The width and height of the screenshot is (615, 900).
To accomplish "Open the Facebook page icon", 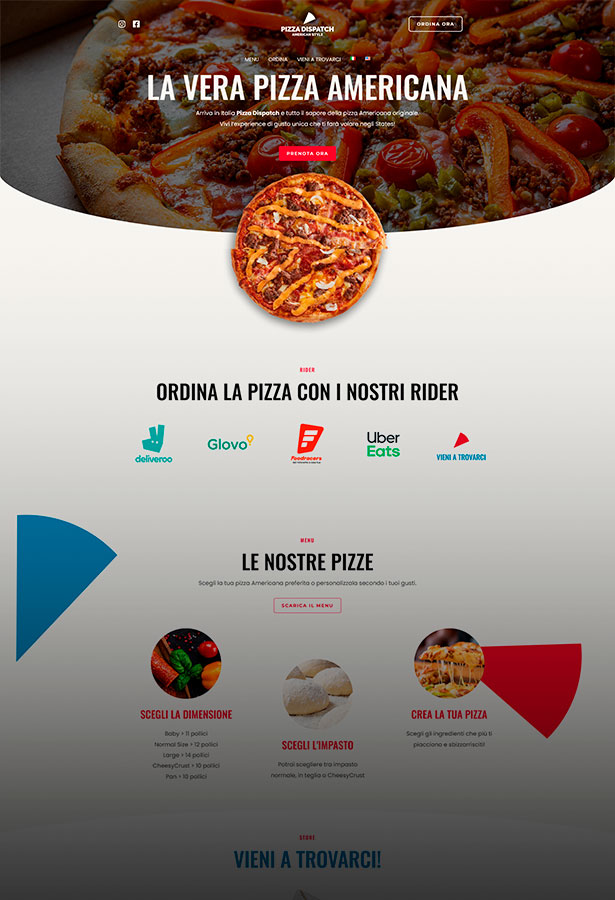I will 136,24.
